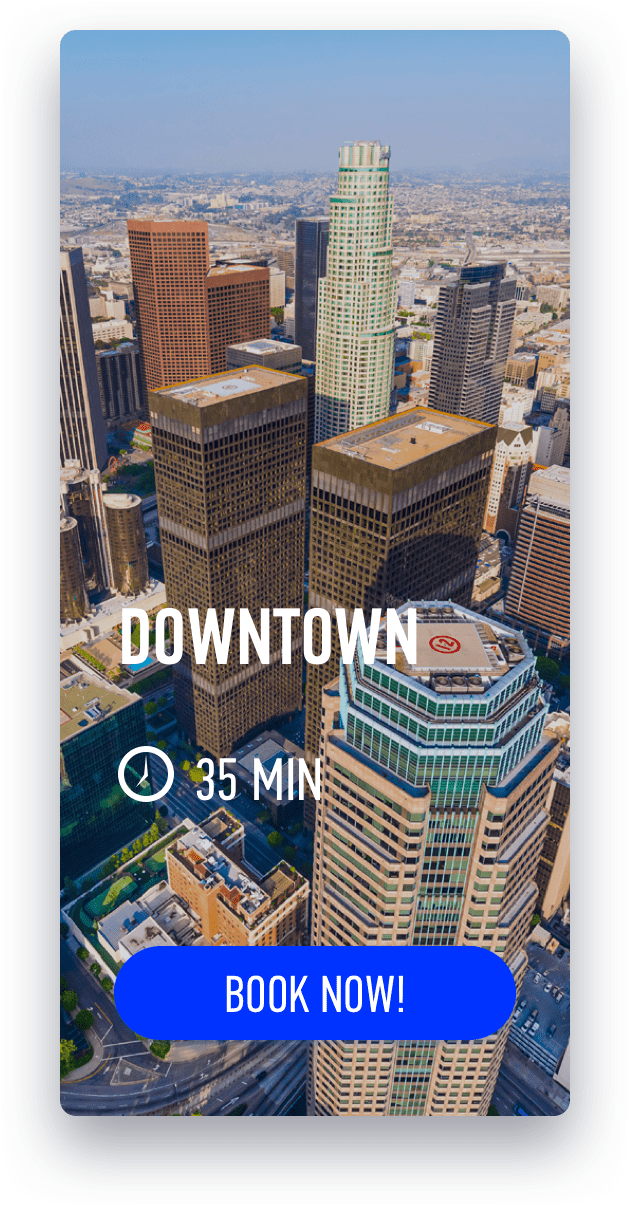The width and height of the screenshot is (630, 1206).
Task: Tap the Book Now button
Action: click(x=315, y=993)
